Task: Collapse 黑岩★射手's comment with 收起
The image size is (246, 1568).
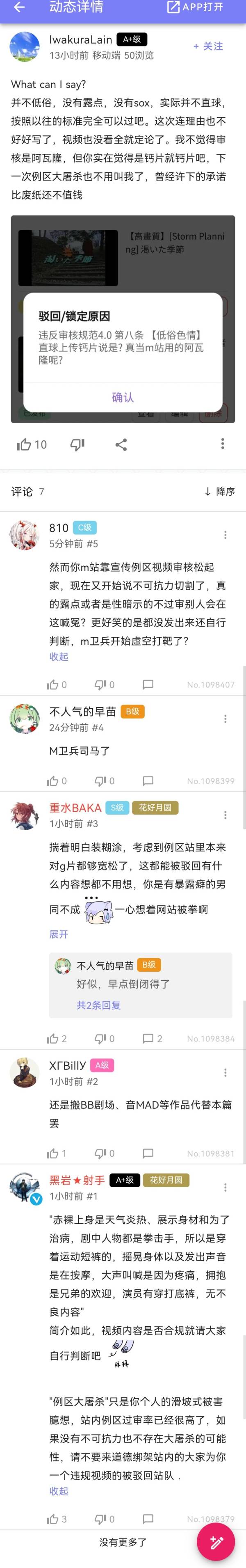Action: pos(59,1491)
